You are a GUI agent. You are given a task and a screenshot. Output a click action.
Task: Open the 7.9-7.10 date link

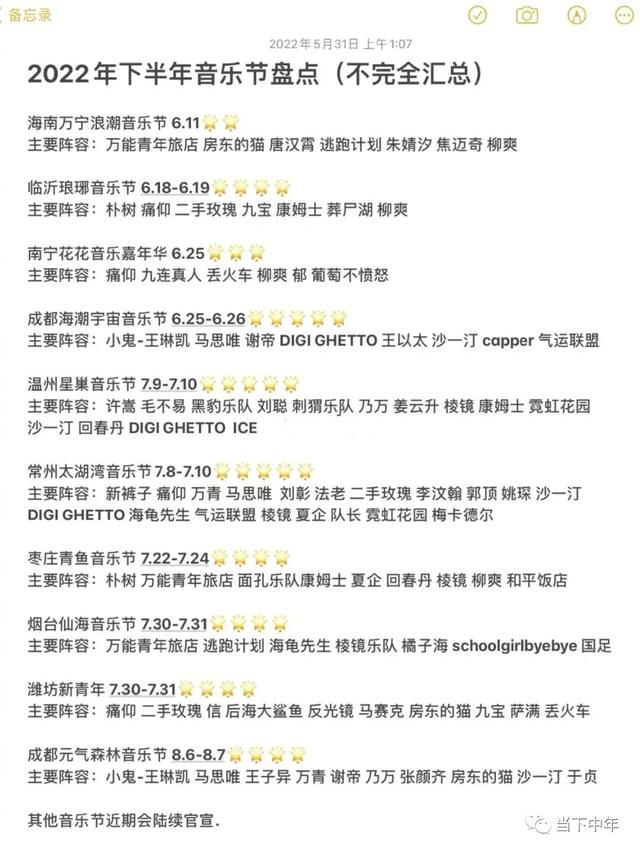coord(170,383)
